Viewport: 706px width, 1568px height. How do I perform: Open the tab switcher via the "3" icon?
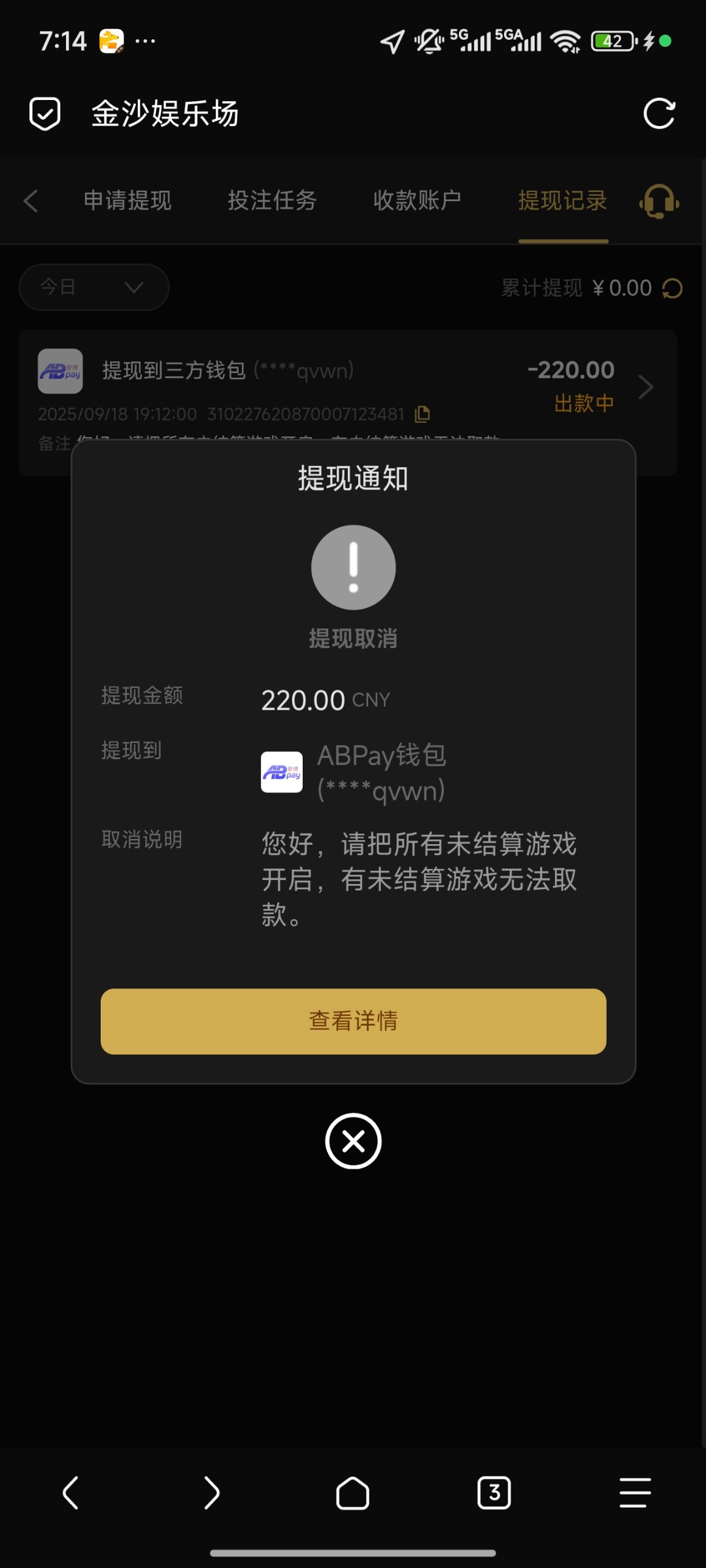494,1493
